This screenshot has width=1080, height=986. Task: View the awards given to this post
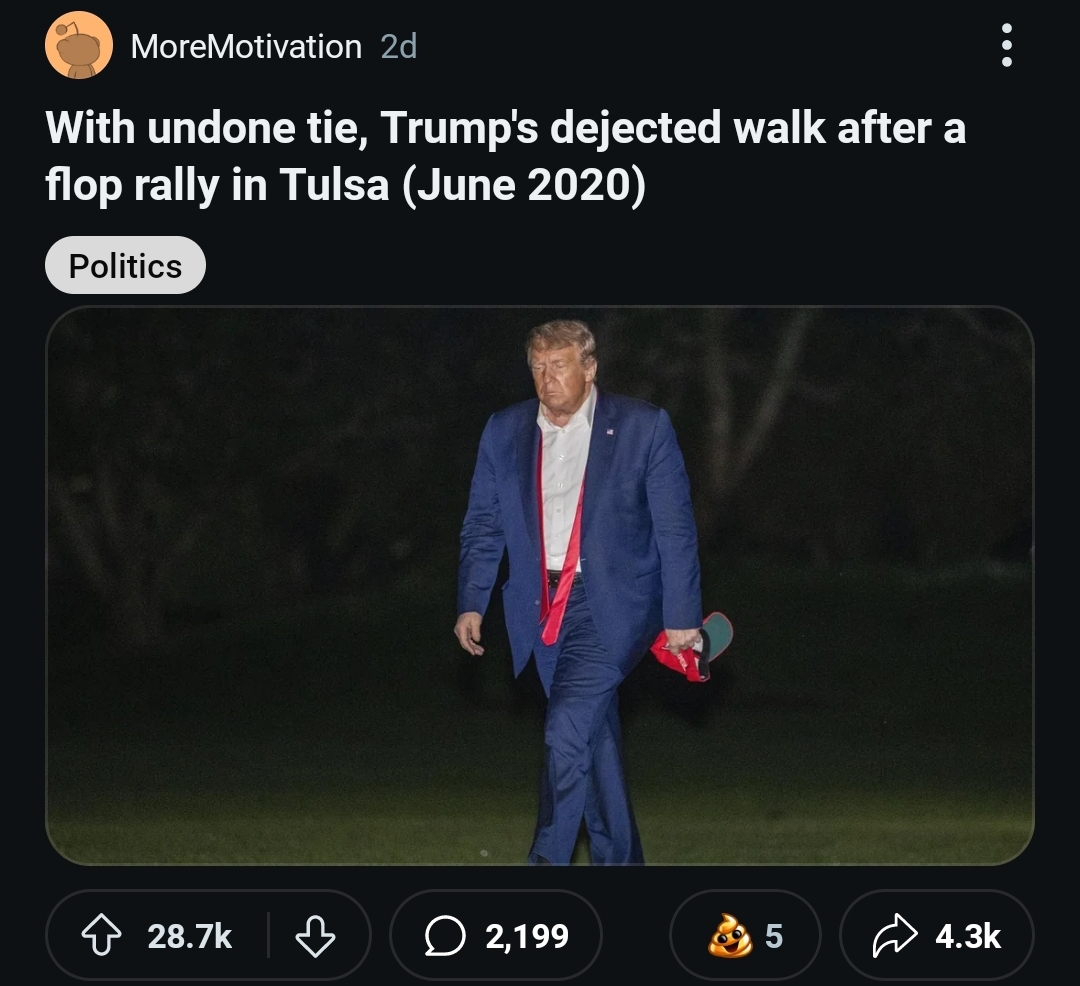click(745, 935)
